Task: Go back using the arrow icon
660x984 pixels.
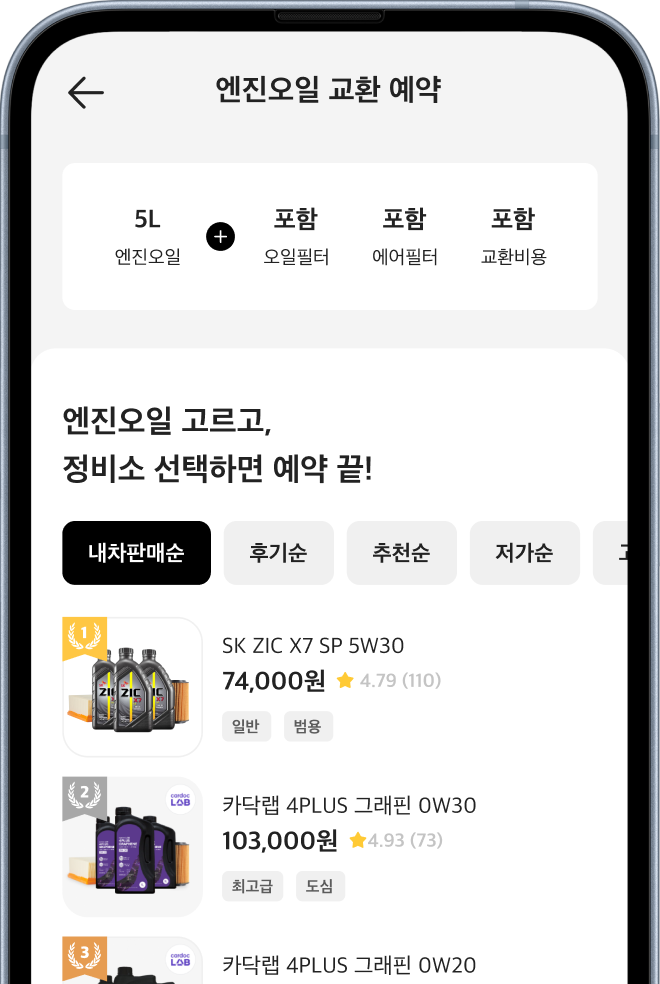Action: coord(86,92)
